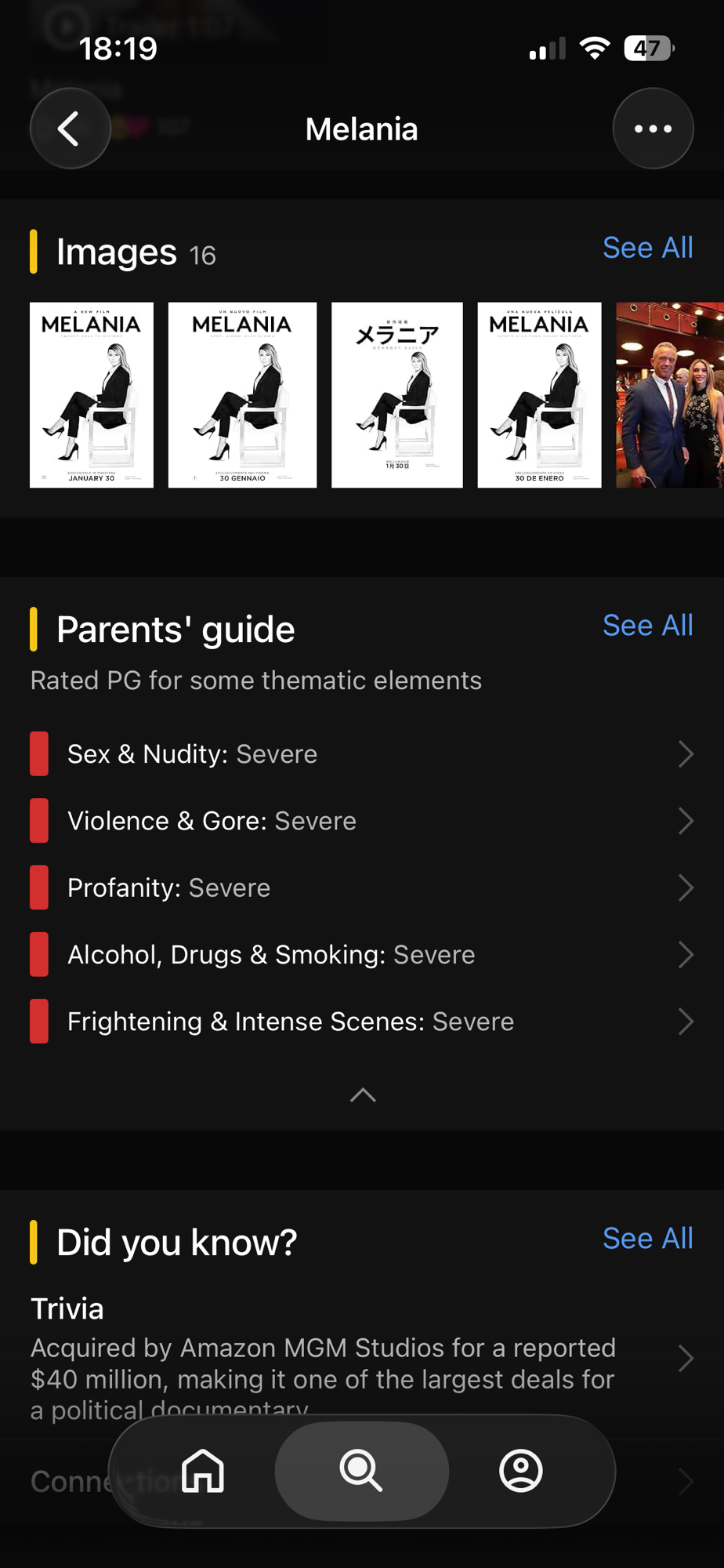Switch to the Profile tab
This screenshot has width=724, height=1568.
[521, 1471]
